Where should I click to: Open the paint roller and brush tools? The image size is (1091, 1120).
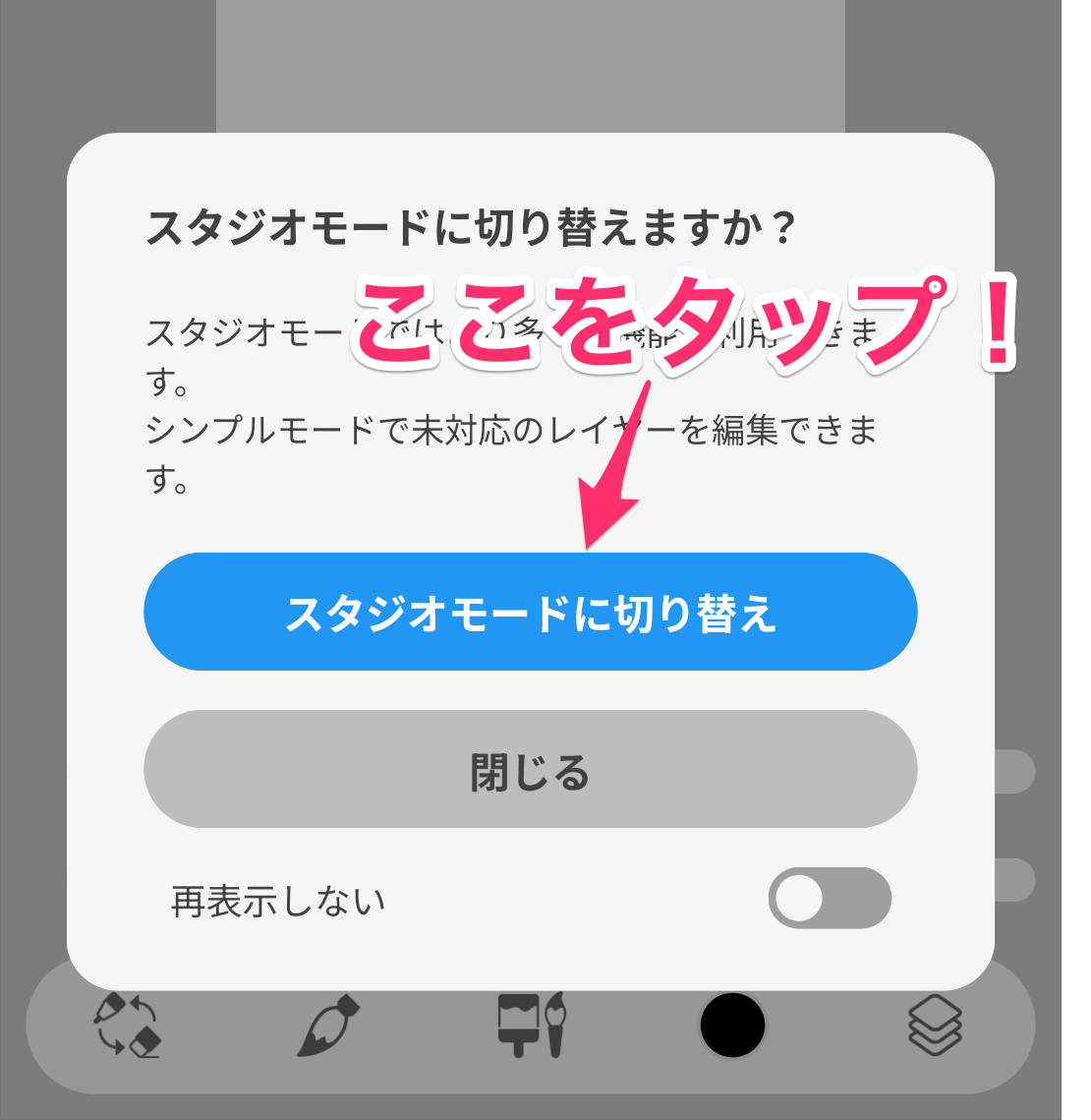pos(531,1025)
